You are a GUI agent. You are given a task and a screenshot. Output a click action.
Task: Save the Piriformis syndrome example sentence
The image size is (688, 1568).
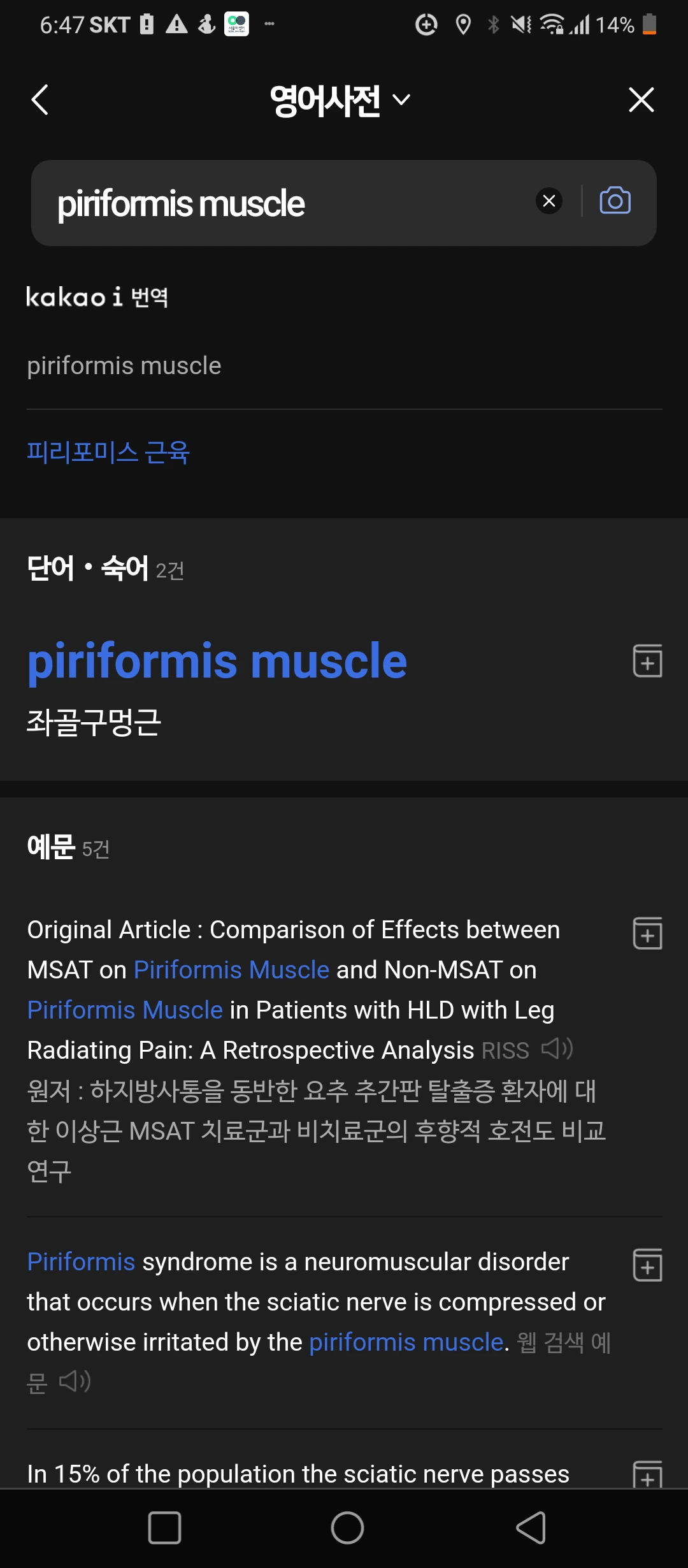pyautogui.click(x=647, y=1265)
